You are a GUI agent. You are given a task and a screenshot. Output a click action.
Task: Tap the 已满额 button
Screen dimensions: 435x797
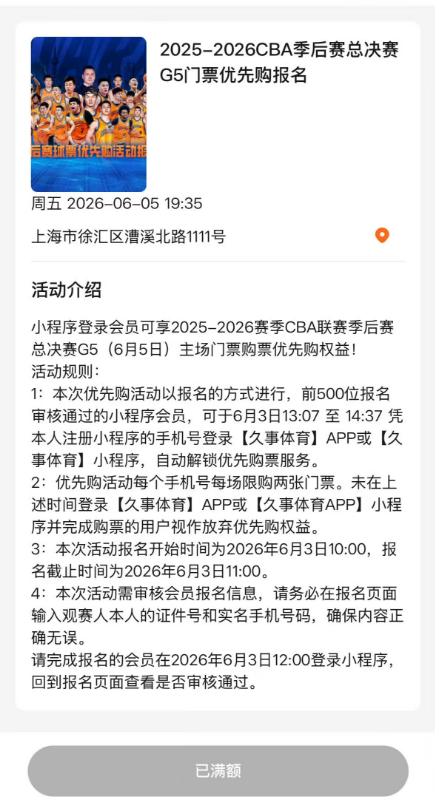218,770
